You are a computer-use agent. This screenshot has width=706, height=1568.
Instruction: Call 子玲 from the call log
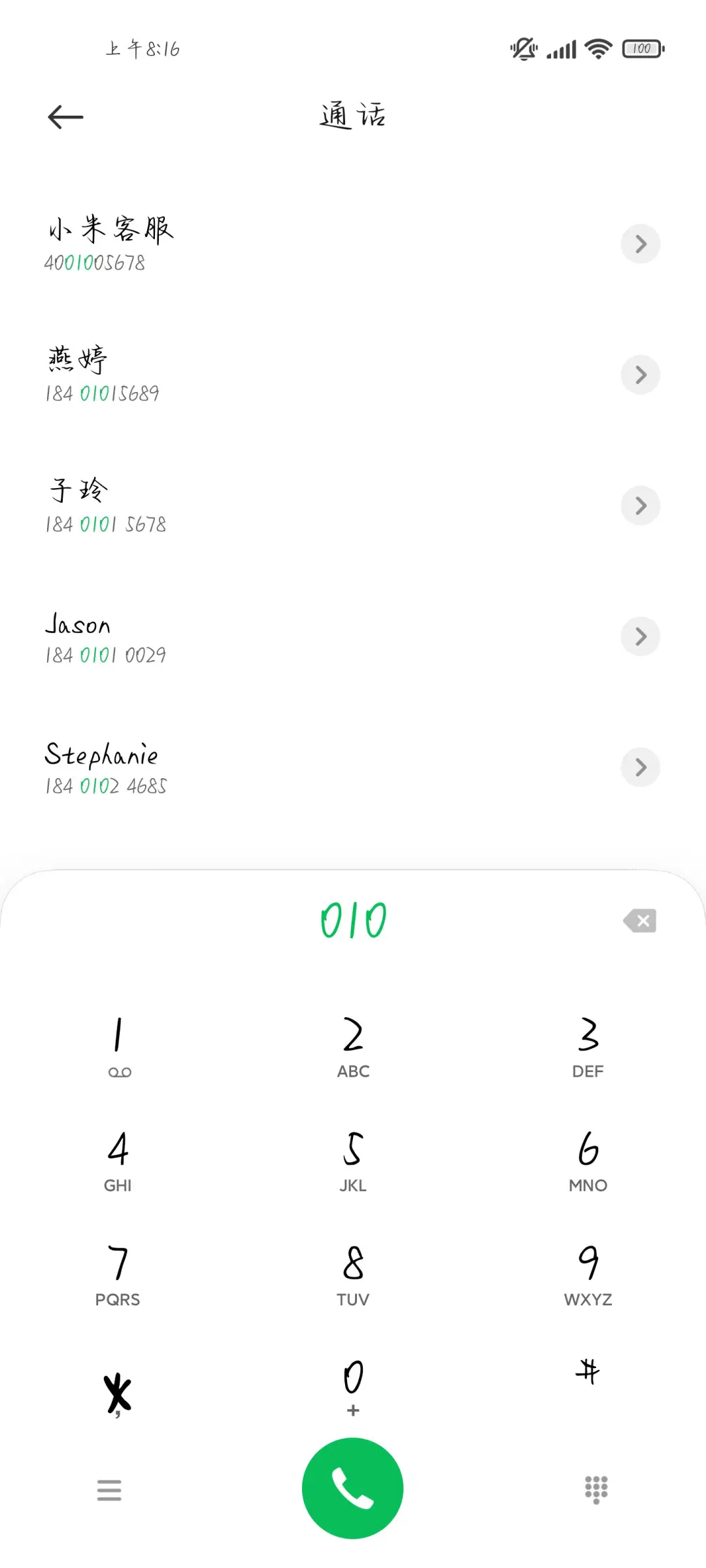640,505
